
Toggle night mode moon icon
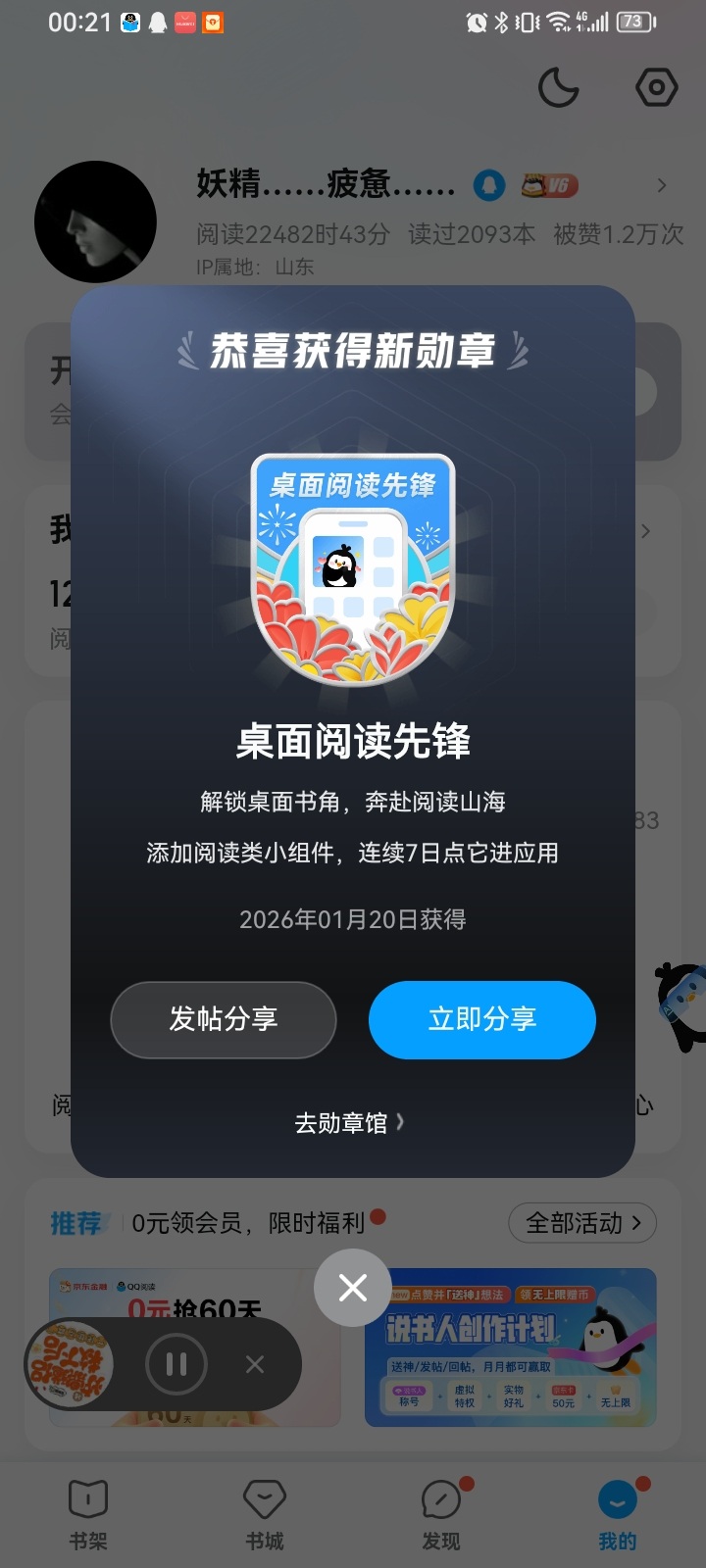[x=559, y=88]
